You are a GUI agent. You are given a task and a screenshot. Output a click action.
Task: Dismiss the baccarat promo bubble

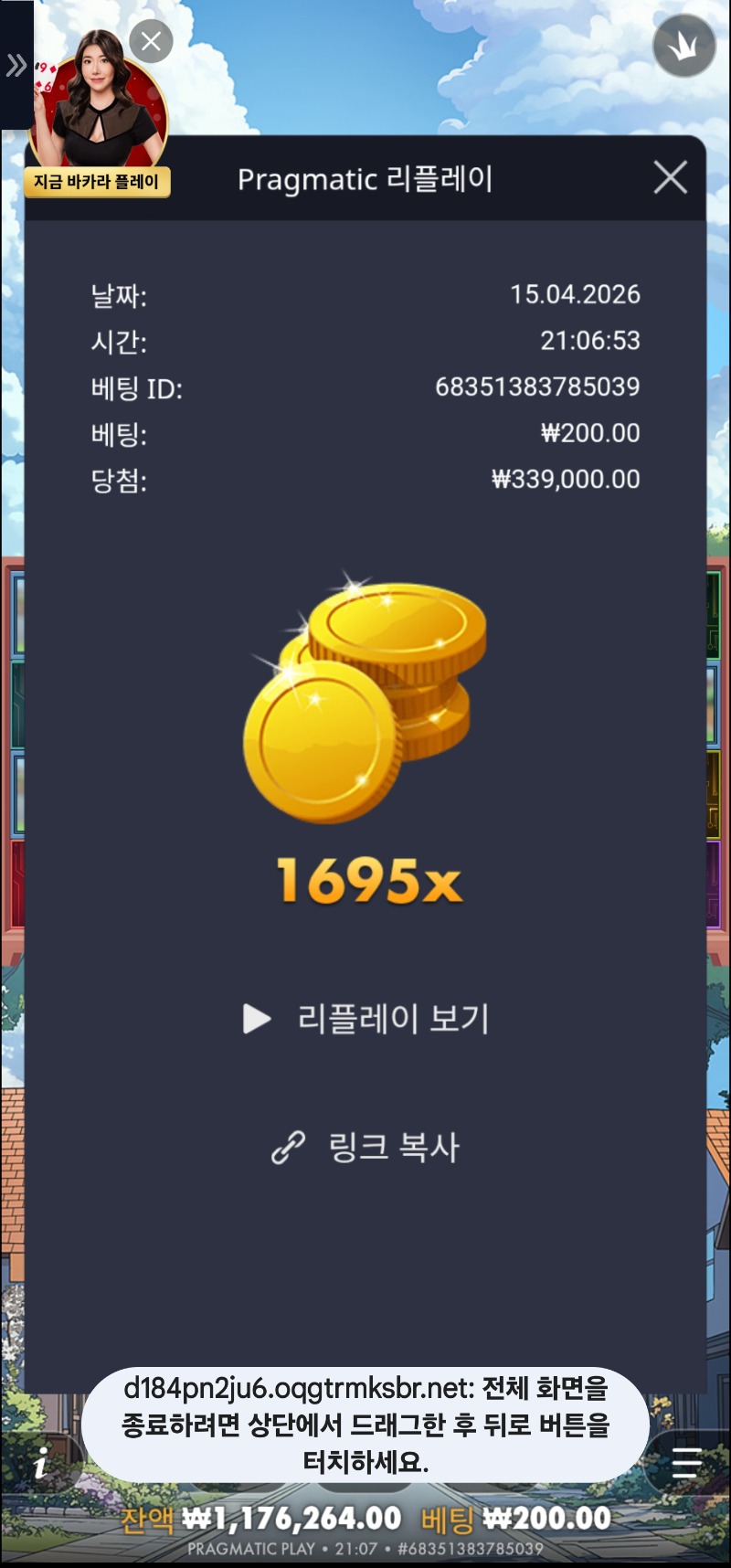[151, 41]
